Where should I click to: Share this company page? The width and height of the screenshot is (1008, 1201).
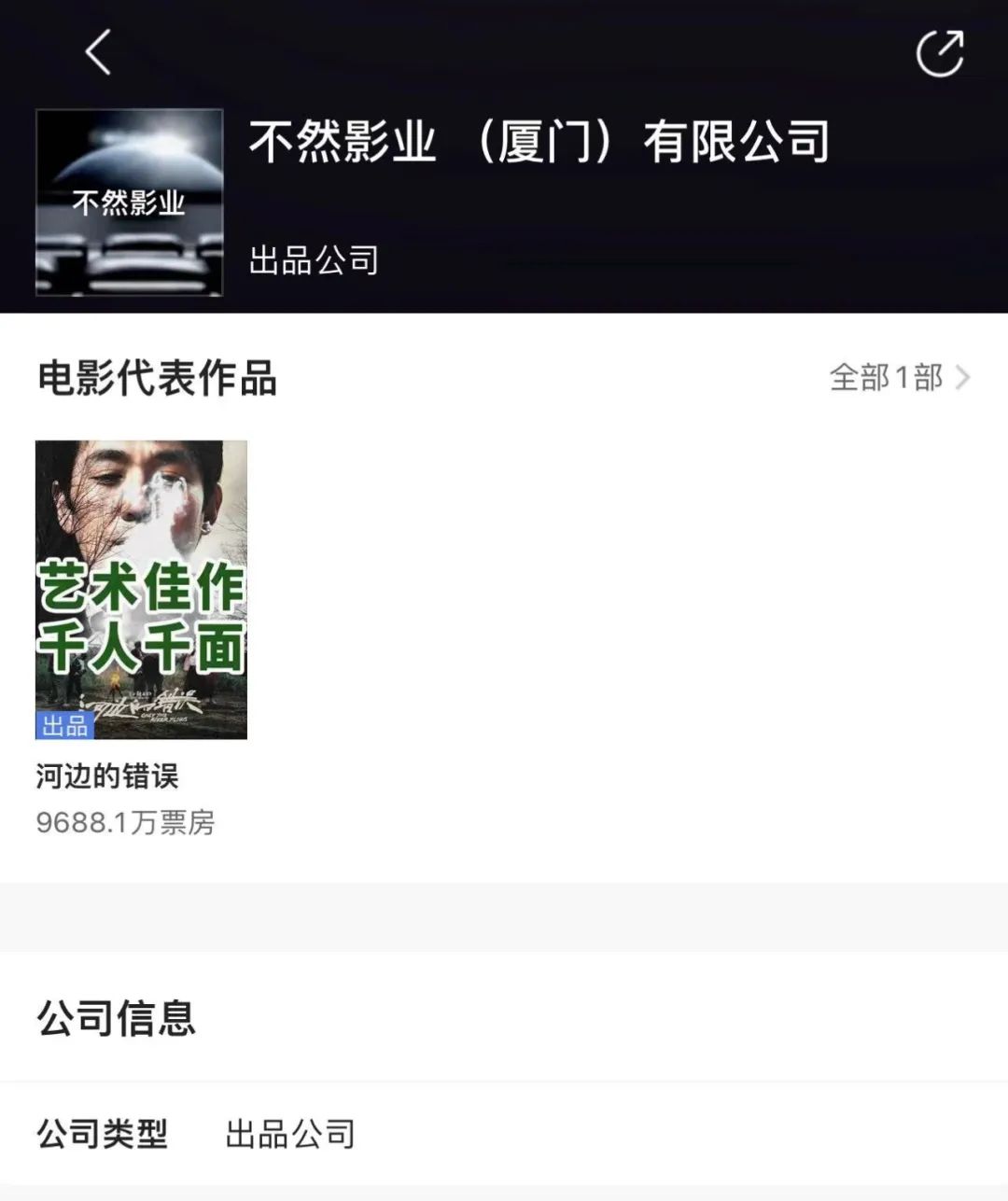[939, 53]
